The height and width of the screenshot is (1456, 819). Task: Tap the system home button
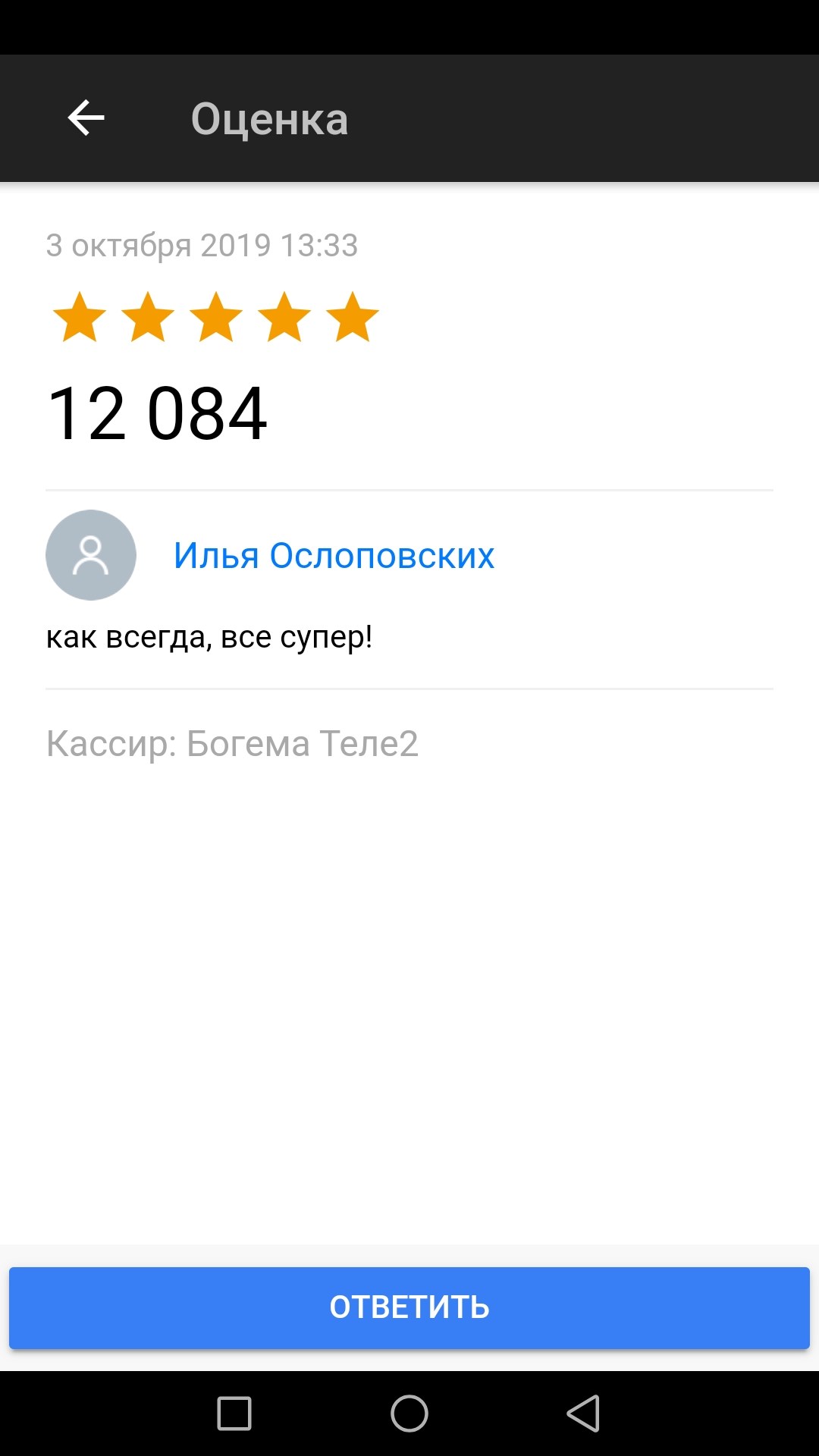[x=409, y=1414]
